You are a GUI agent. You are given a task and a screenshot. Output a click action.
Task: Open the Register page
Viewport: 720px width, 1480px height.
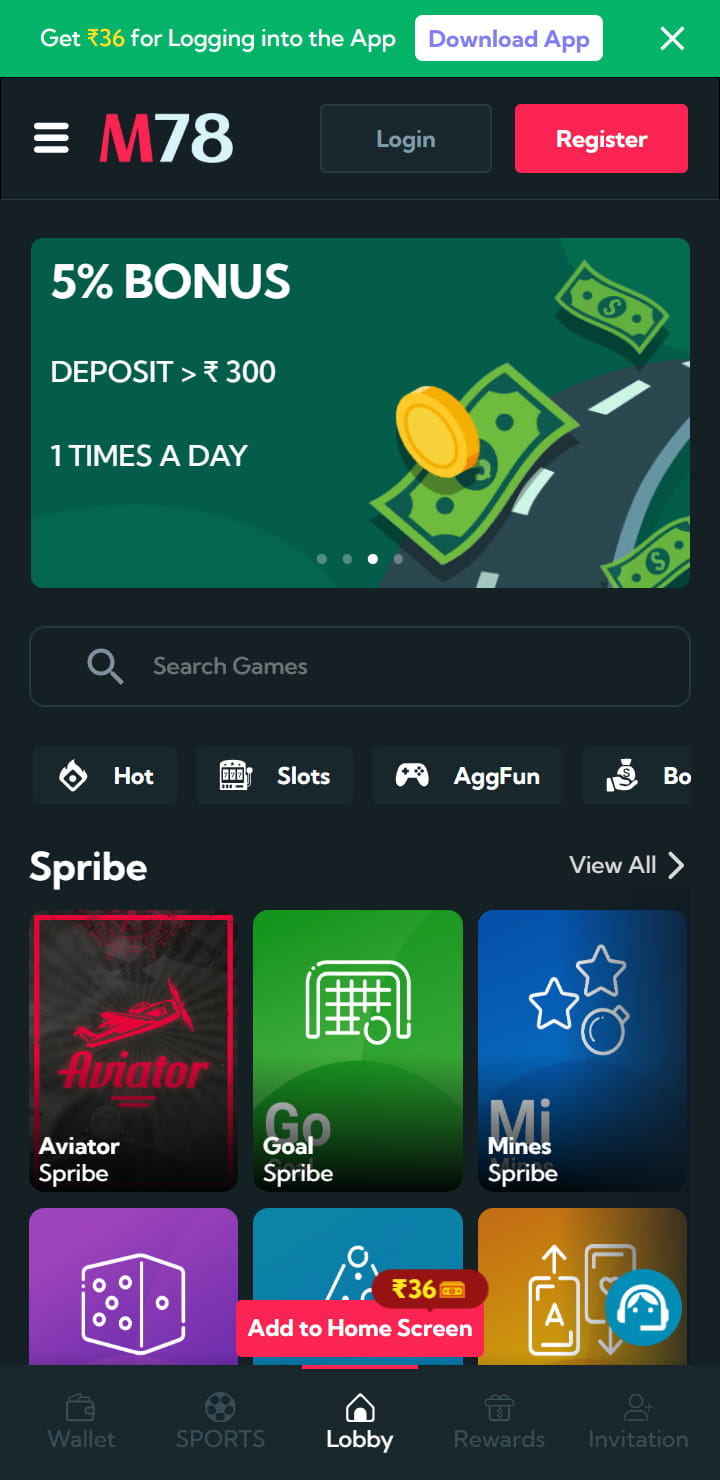[x=601, y=139]
